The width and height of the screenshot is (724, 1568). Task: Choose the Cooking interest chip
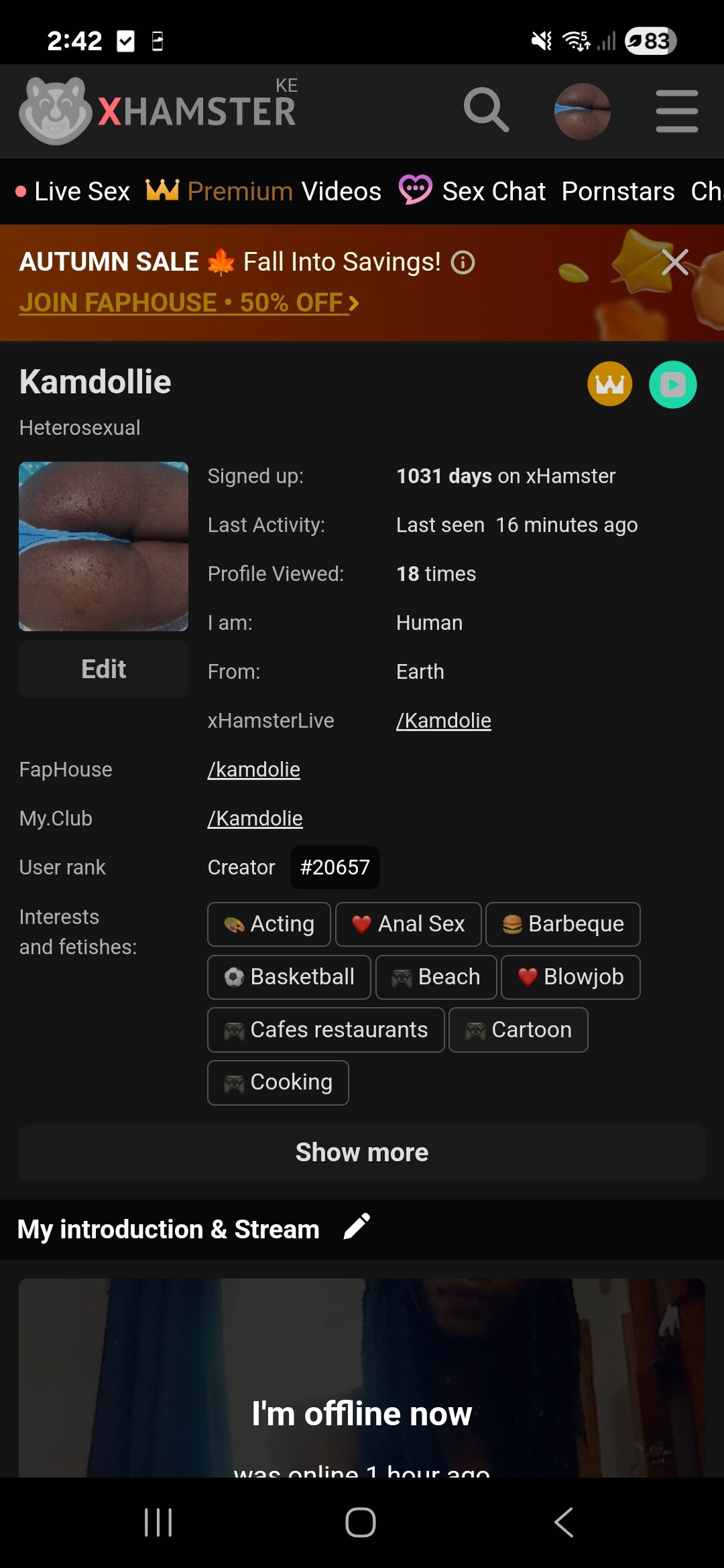pyautogui.click(x=278, y=1082)
